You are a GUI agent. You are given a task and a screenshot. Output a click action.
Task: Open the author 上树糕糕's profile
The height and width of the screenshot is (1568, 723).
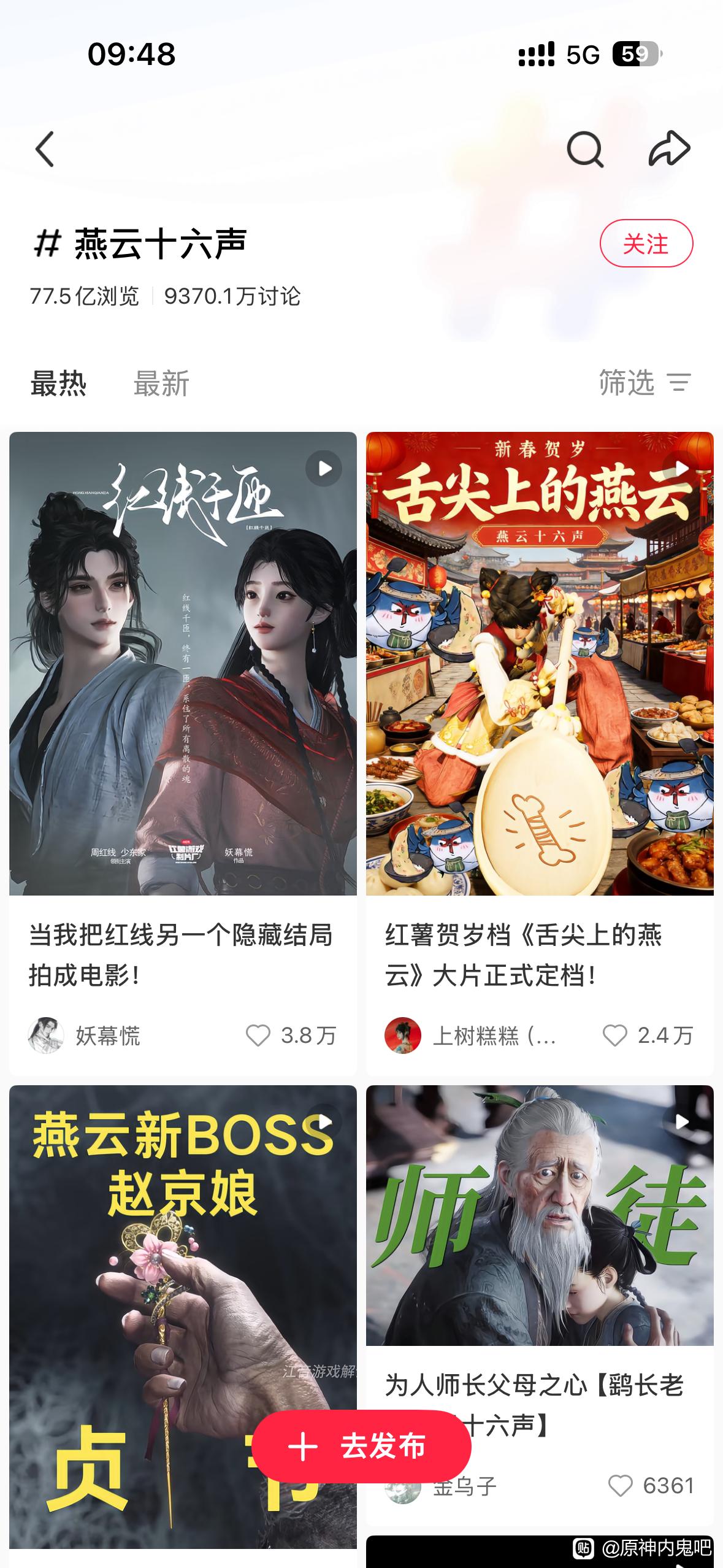tap(403, 1036)
